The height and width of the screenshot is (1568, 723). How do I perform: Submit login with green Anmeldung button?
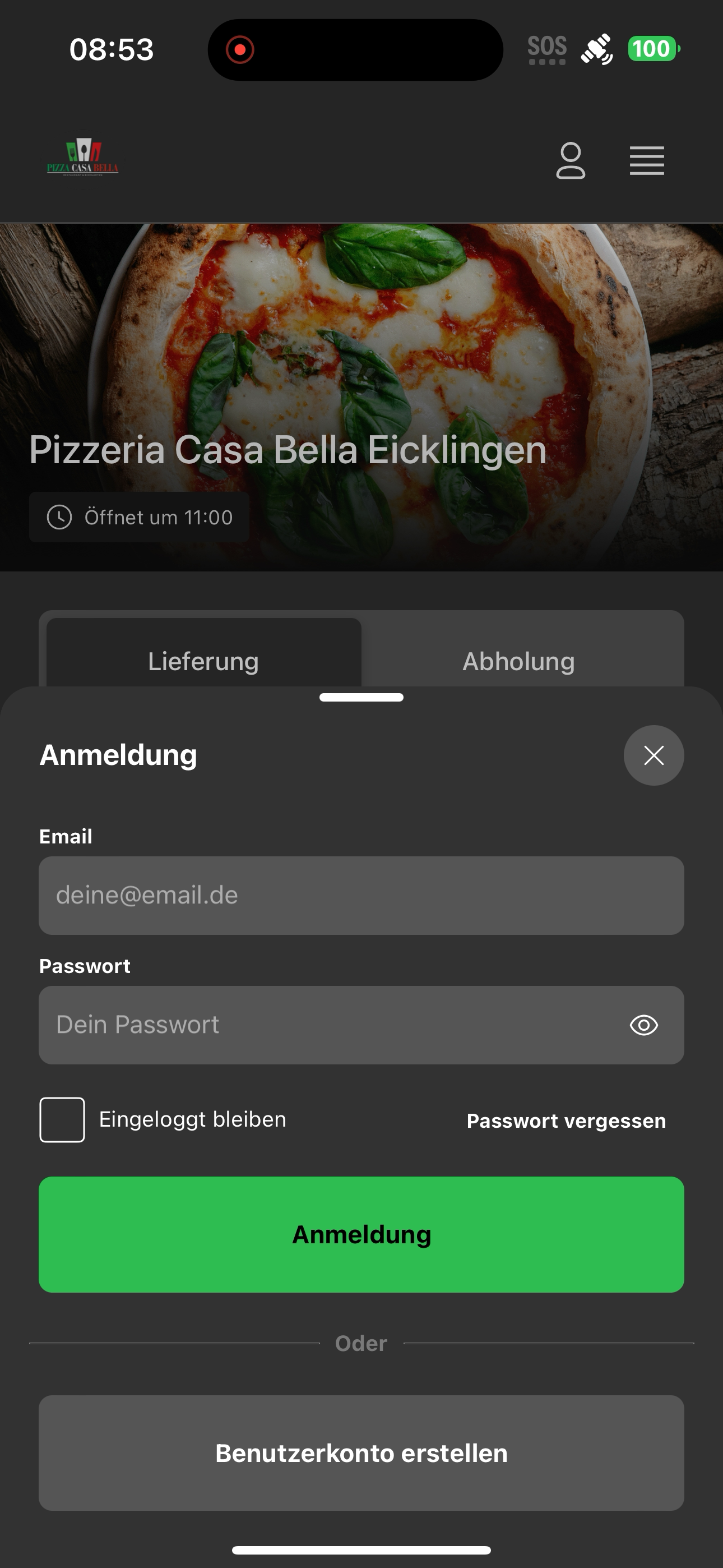(361, 1234)
